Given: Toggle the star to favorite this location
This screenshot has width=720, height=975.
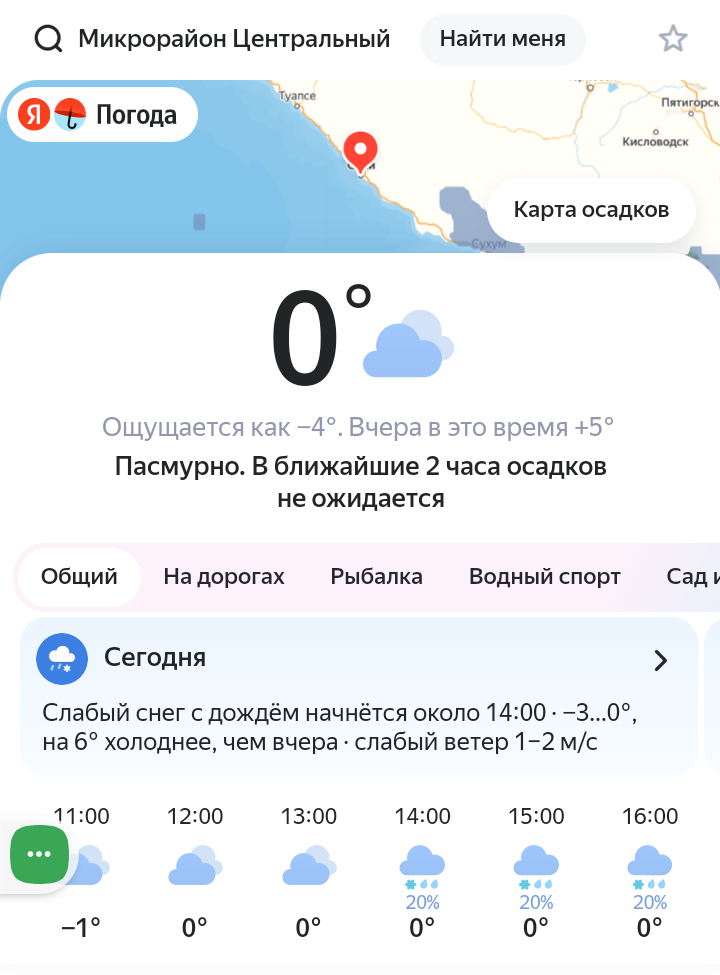Looking at the screenshot, I should coord(673,38).
